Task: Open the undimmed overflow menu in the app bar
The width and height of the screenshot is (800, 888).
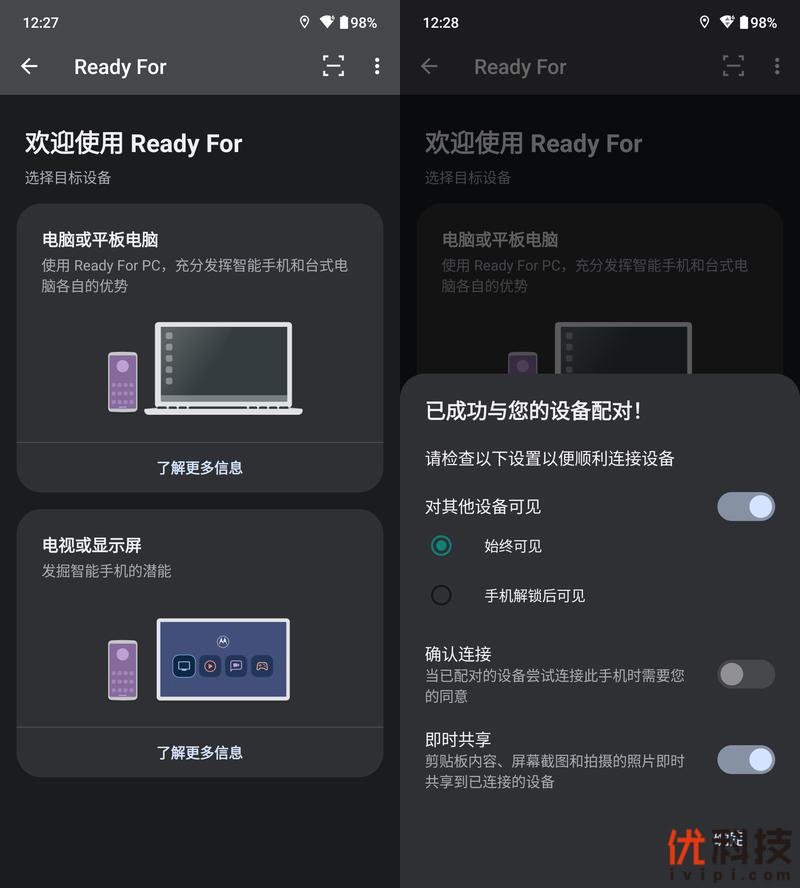Action: [x=377, y=66]
